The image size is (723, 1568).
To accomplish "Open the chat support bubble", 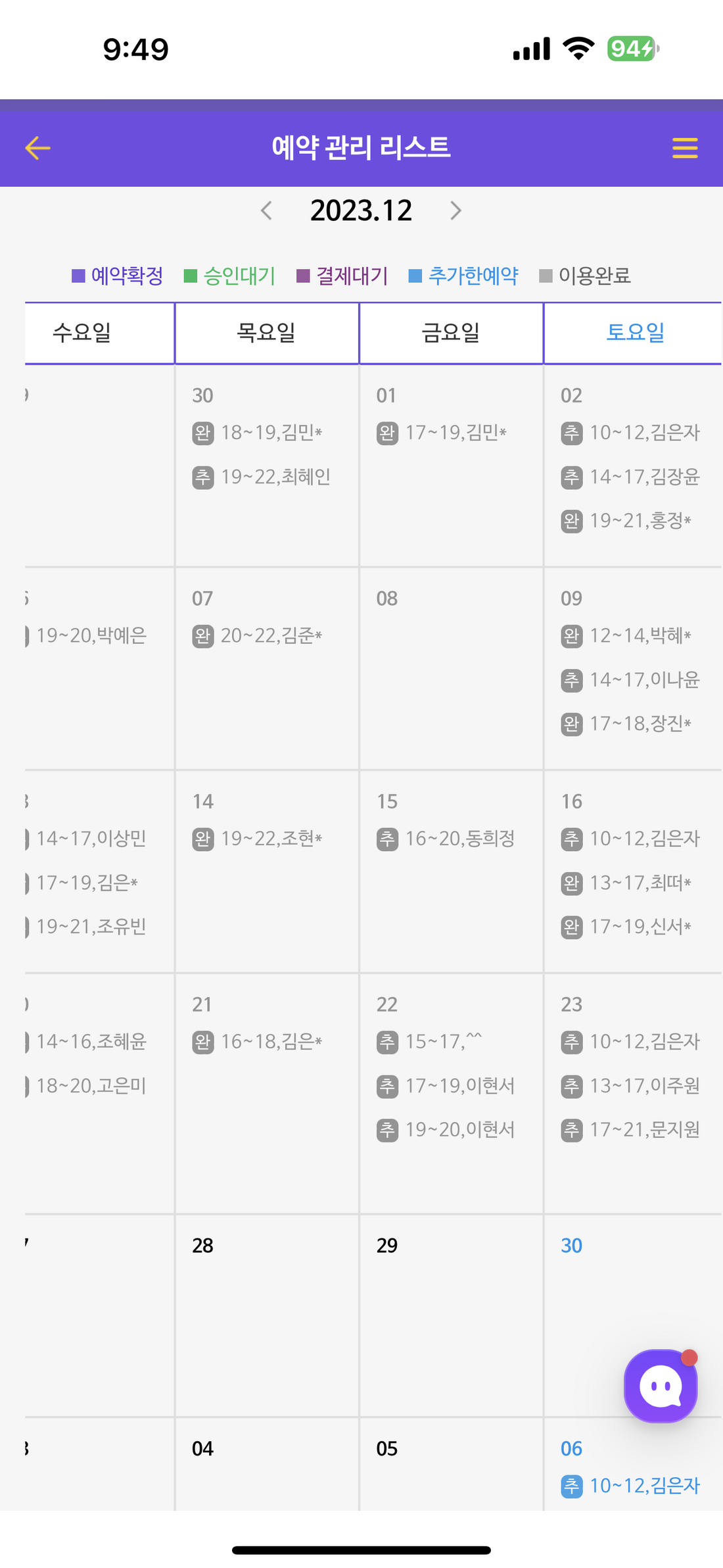I will click(x=660, y=1386).
